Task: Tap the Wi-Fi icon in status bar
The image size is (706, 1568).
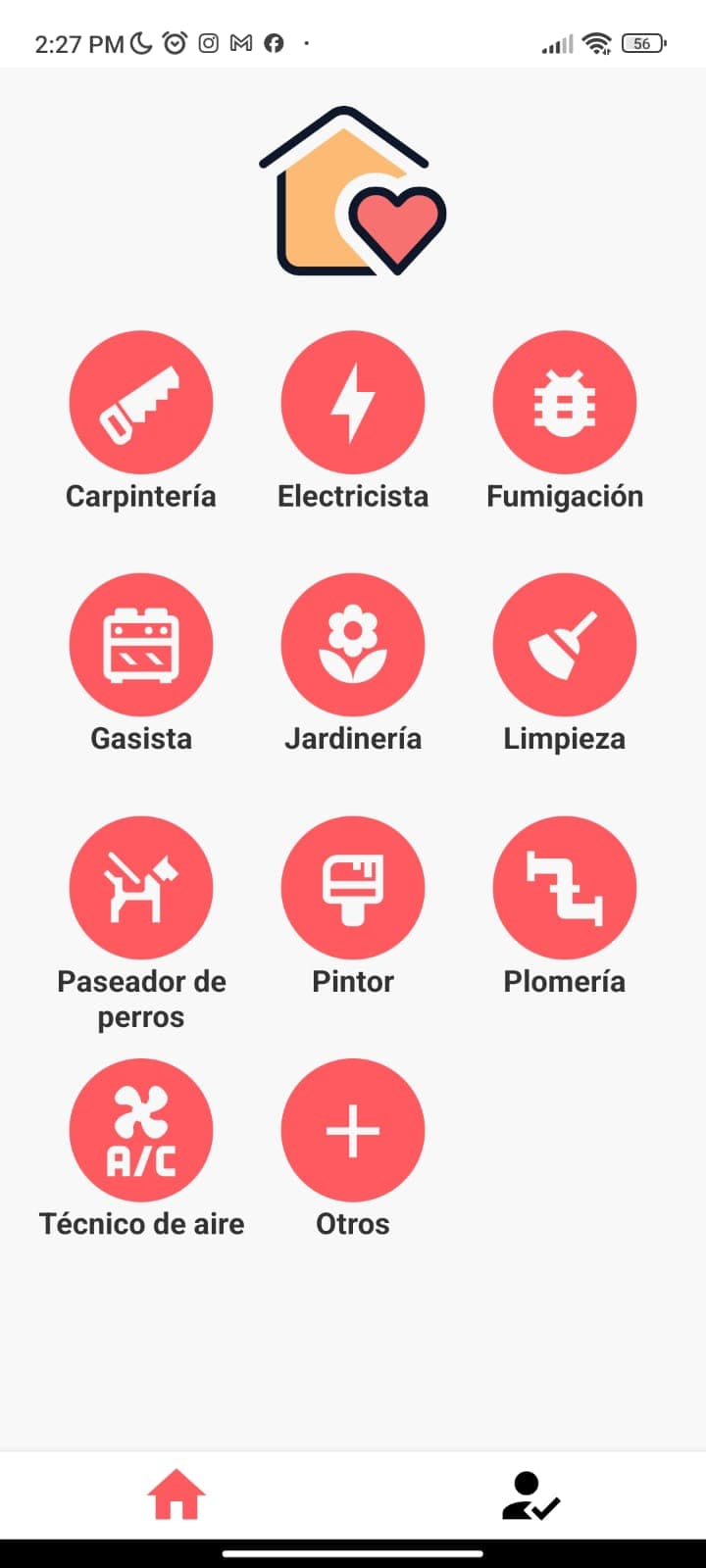Action: tap(597, 43)
